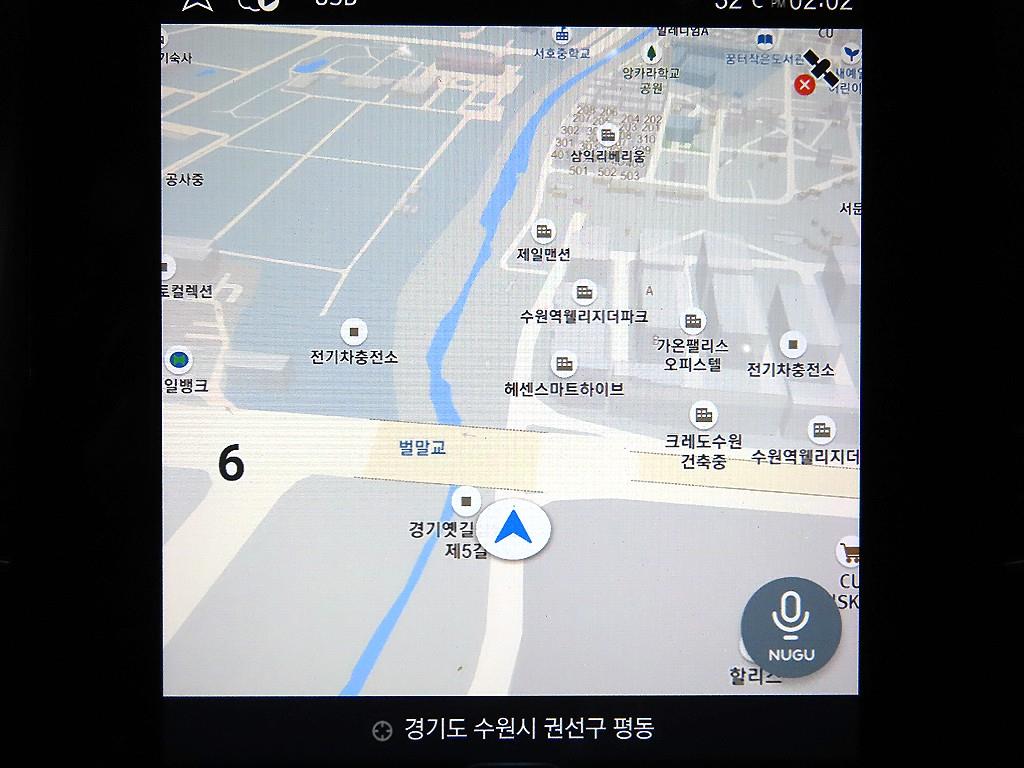1024x768 pixels.
Task: Activate the NUGU voice assistant microphone
Action: [x=791, y=626]
